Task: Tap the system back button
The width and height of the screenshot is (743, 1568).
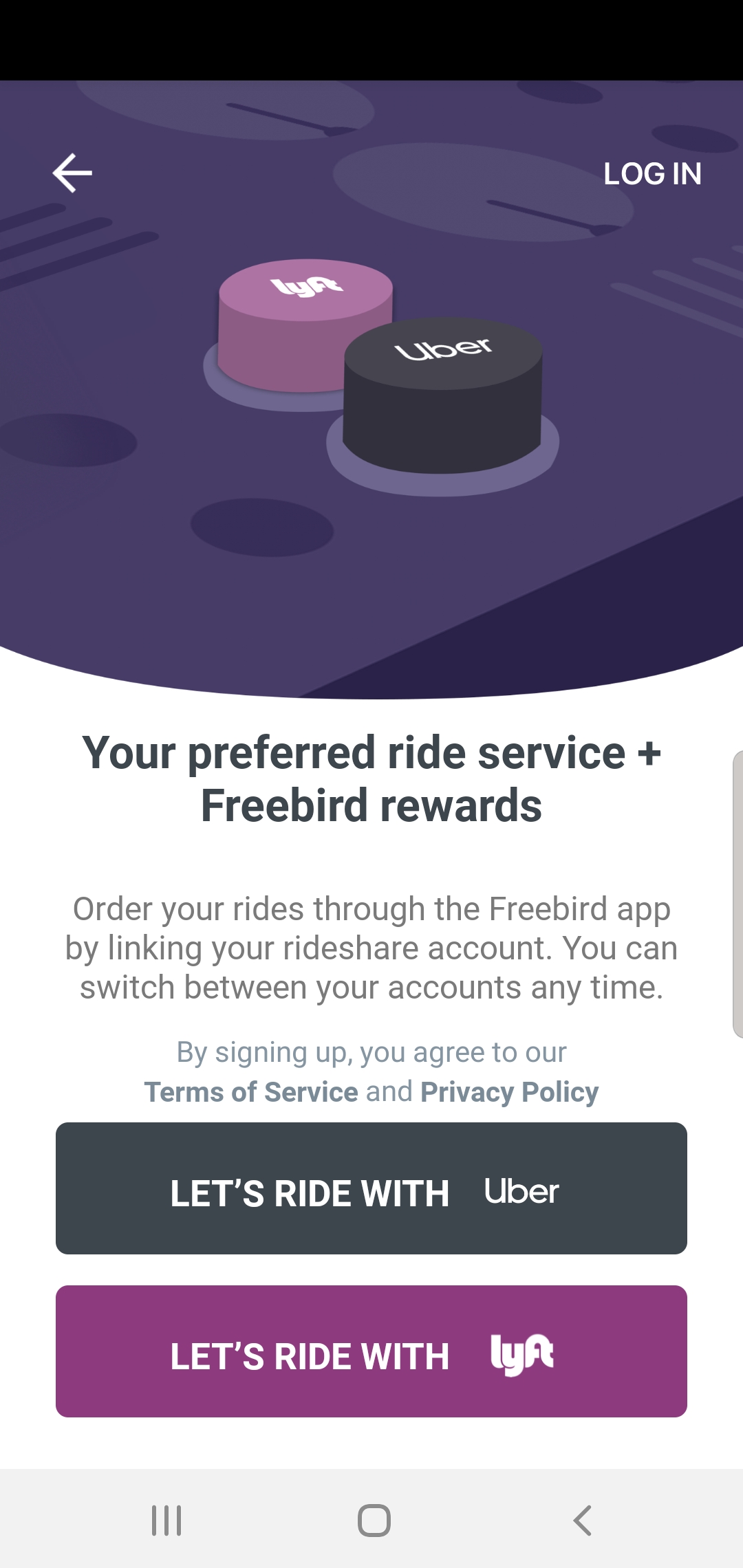Action: [582, 1520]
